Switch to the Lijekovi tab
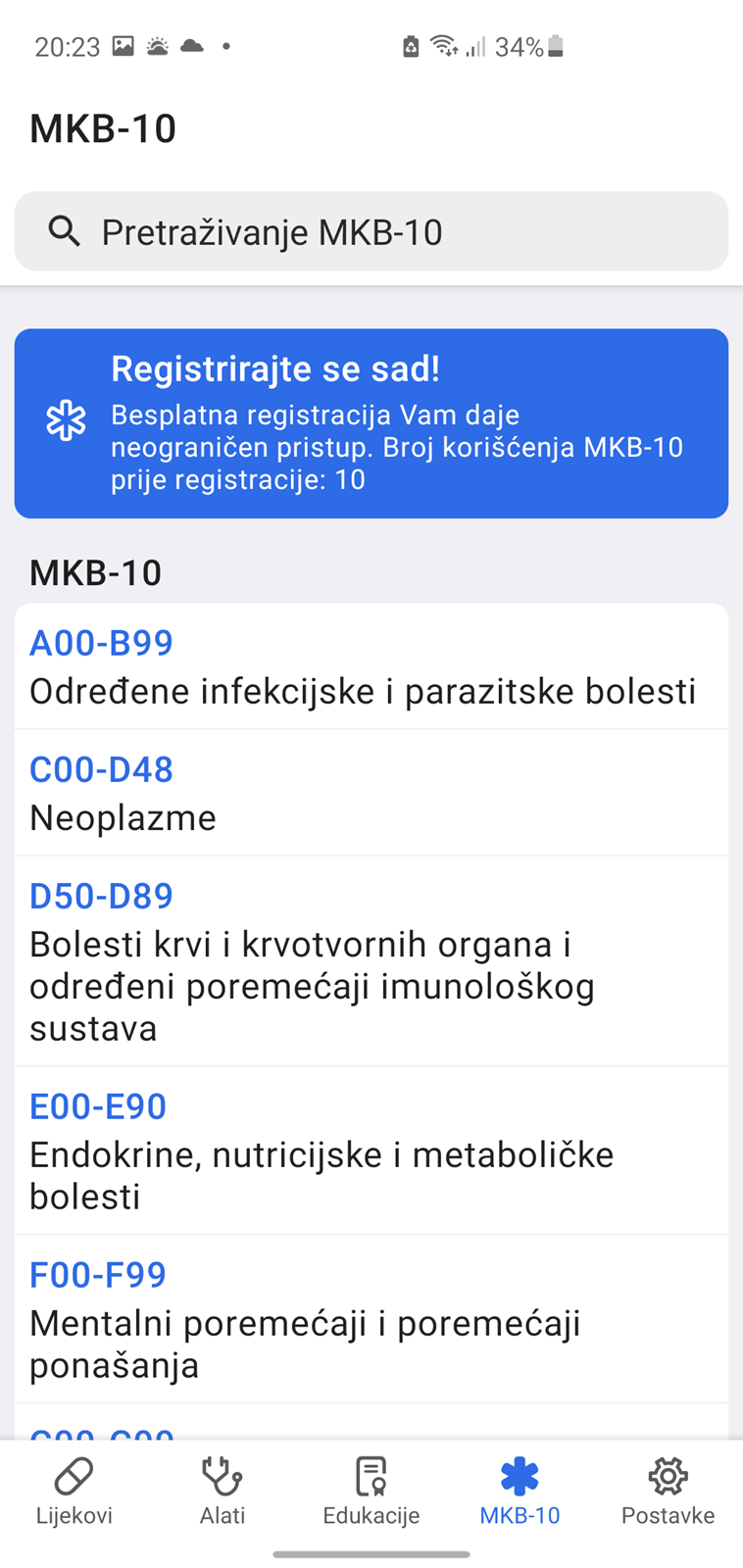Screen dimensions: 743x1568 [74, 1492]
